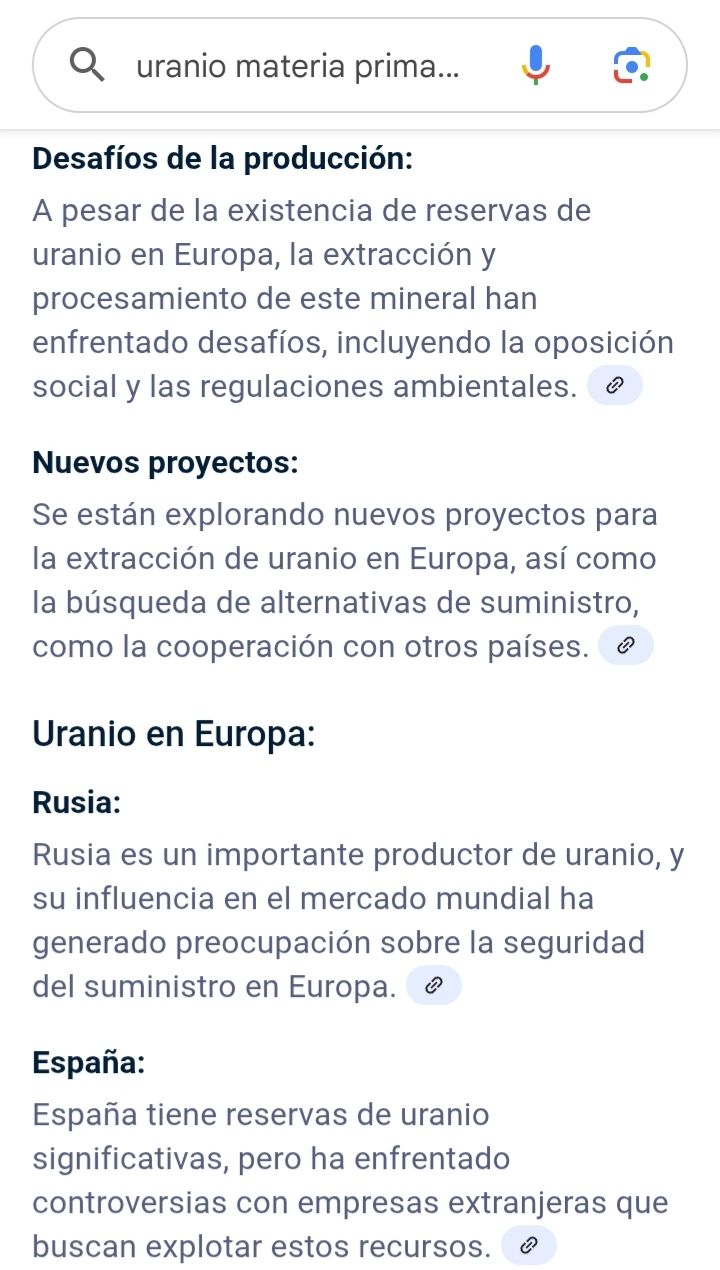
Task: Start a voice search with the microphone
Action: (536, 66)
